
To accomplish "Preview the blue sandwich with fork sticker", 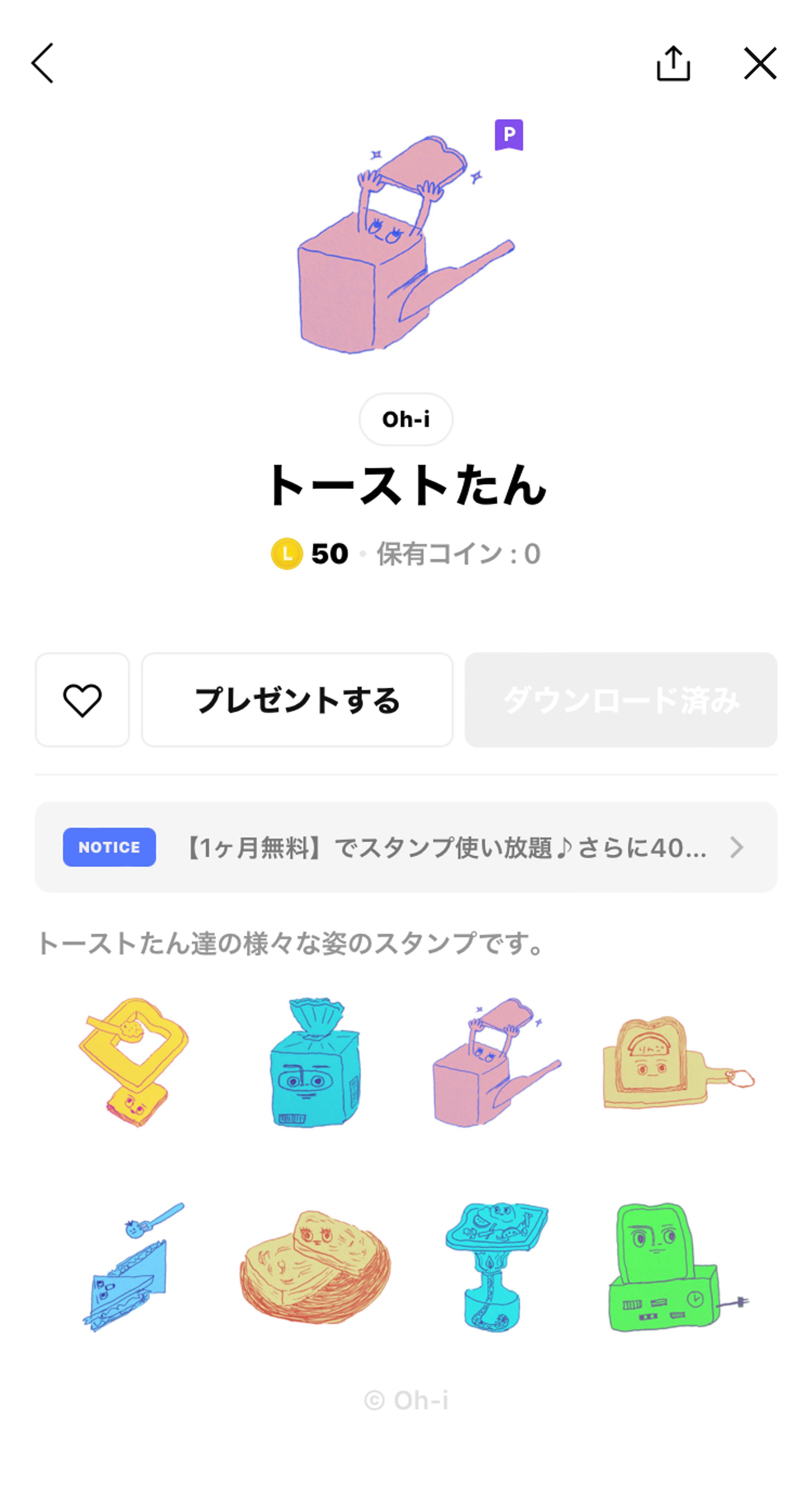I will coord(134,1266).
